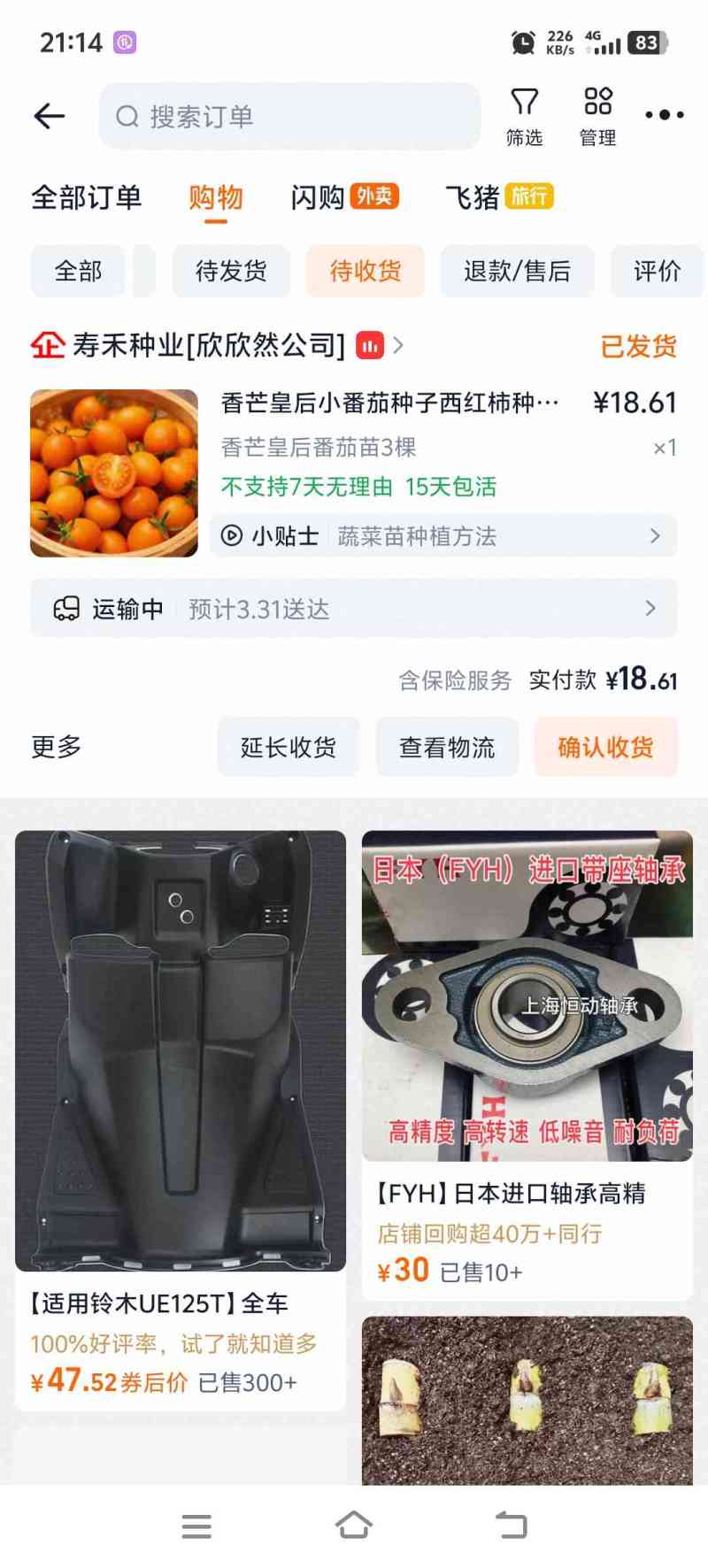Select the 评价 filter chip
The image size is (708, 1568).
coord(657,271)
